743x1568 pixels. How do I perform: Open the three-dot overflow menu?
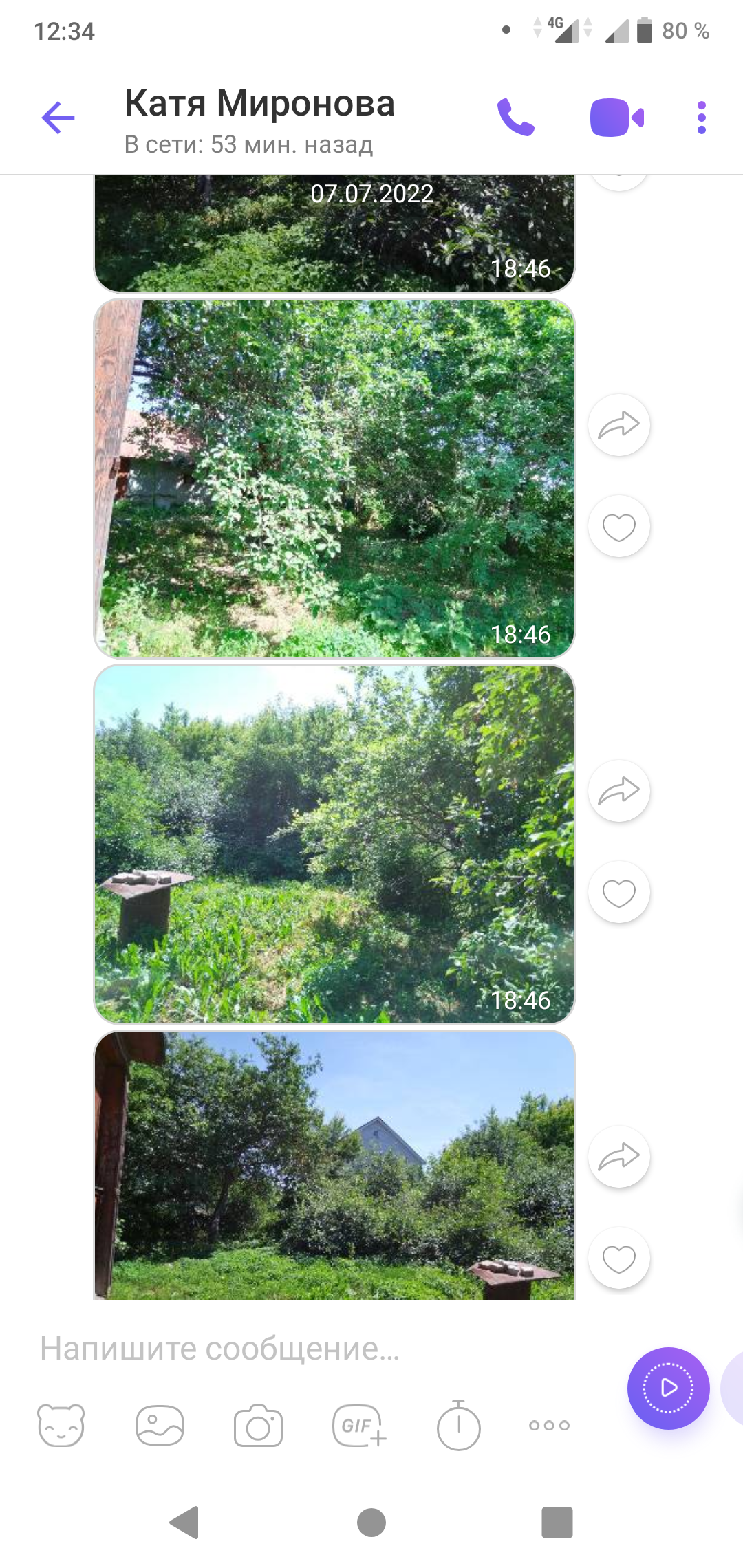(x=701, y=118)
